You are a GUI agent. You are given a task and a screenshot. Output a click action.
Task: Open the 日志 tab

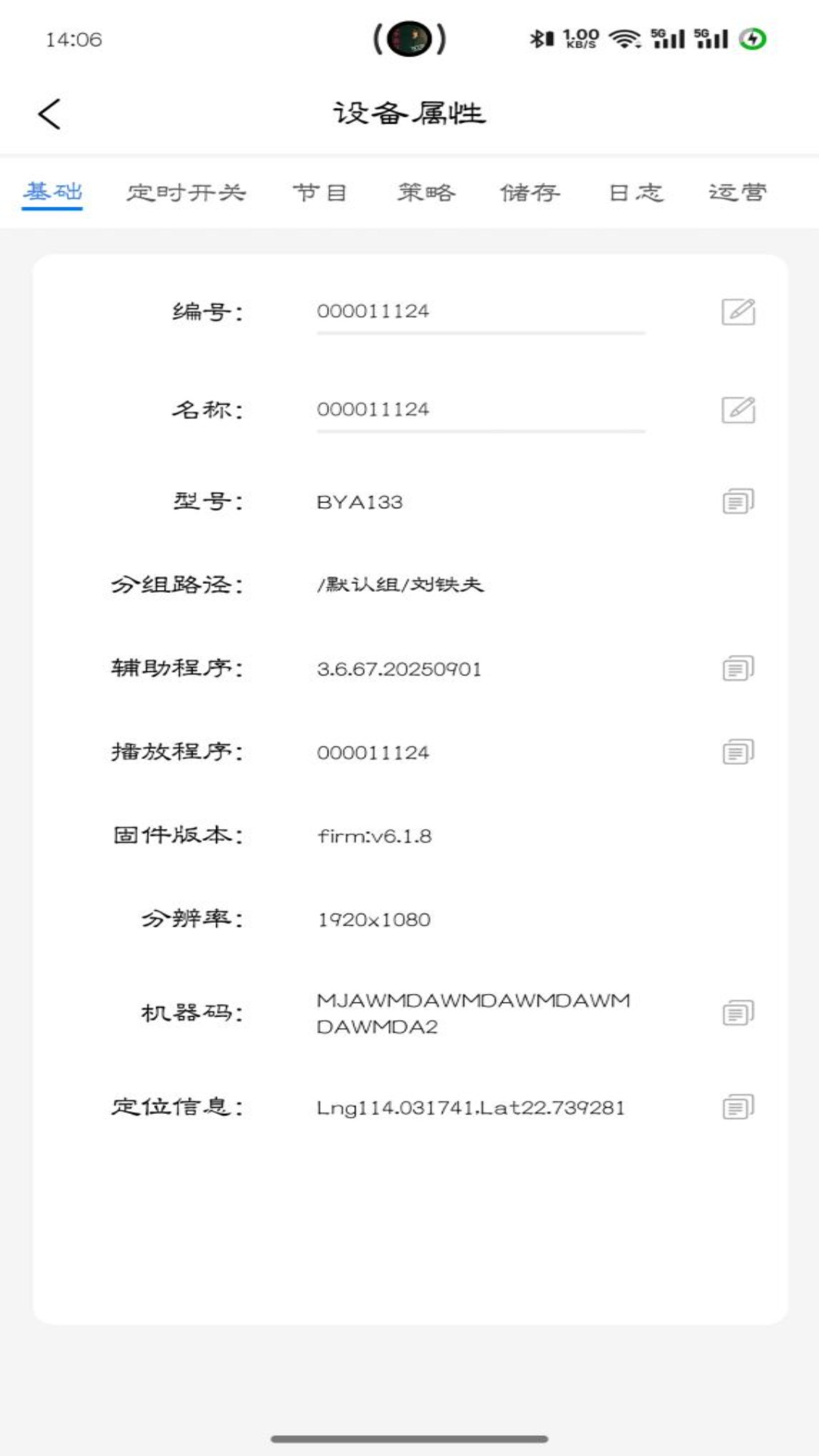[x=635, y=193]
